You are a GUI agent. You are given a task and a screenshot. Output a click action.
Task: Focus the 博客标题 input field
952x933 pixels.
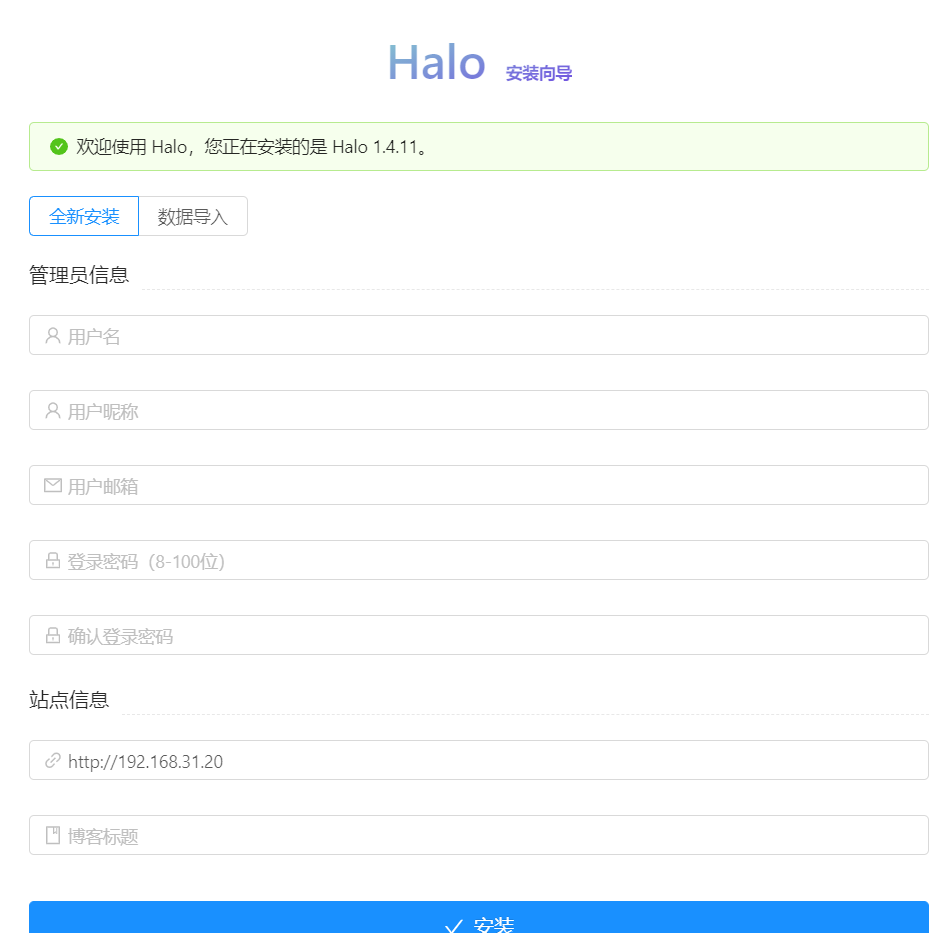478,836
